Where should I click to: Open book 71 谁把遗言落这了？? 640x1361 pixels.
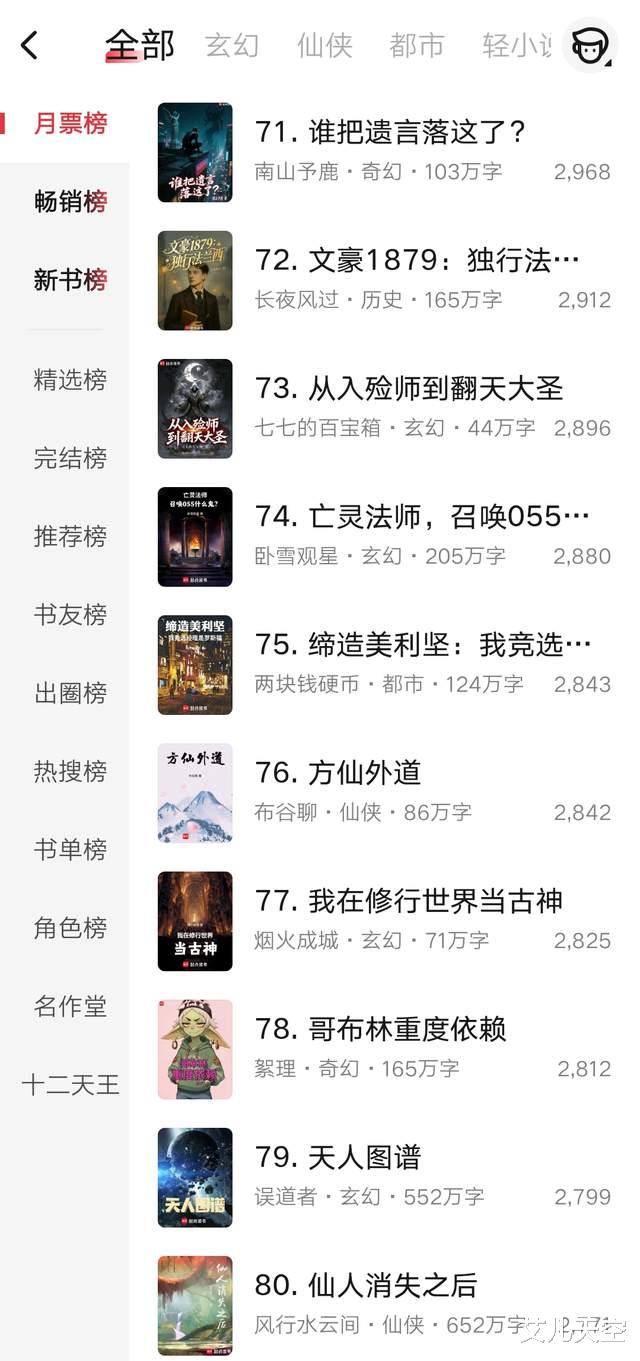pyautogui.click(x=390, y=132)
